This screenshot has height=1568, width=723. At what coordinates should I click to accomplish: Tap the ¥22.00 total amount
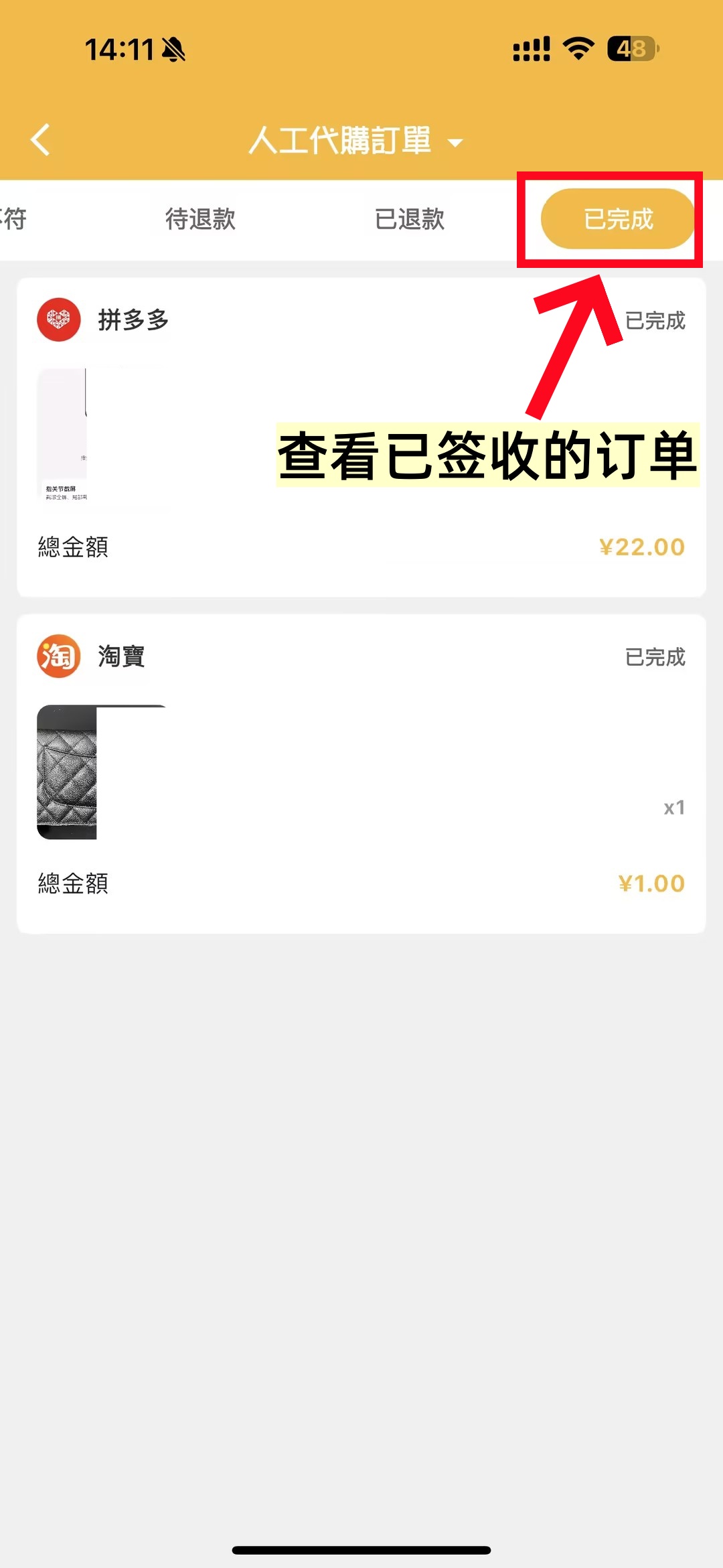[640, 547]
